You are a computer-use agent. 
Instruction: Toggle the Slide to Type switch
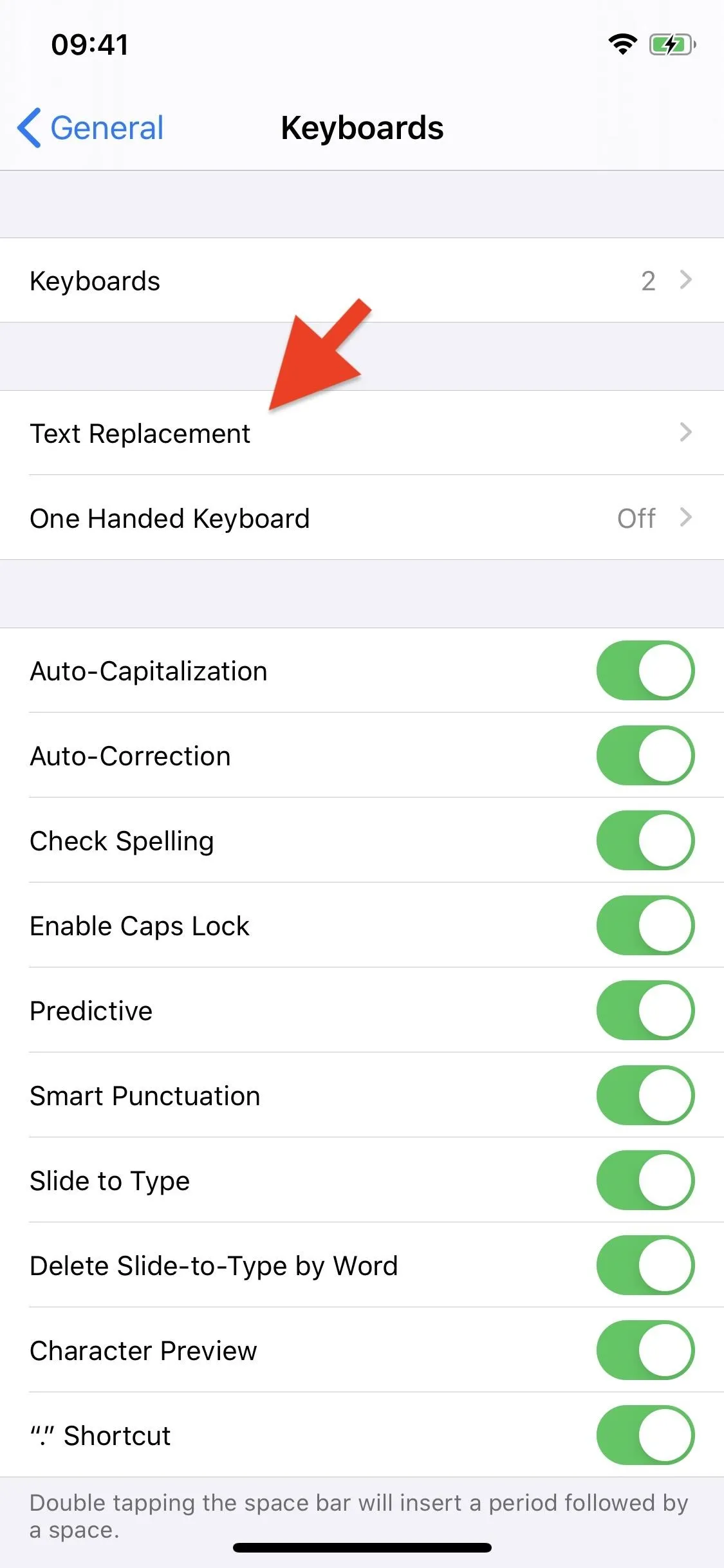click(x=645, y=1181)
